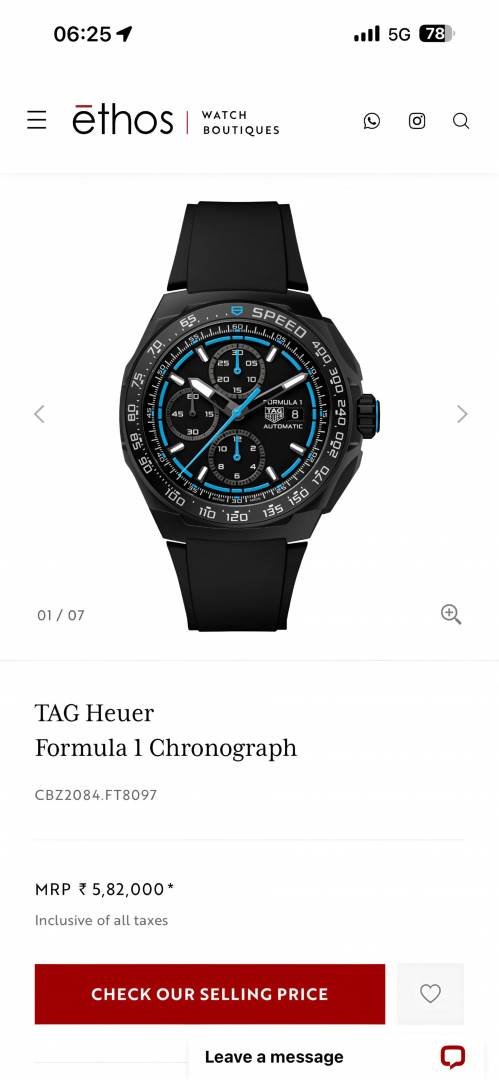Zoom into the watch image

451,614
